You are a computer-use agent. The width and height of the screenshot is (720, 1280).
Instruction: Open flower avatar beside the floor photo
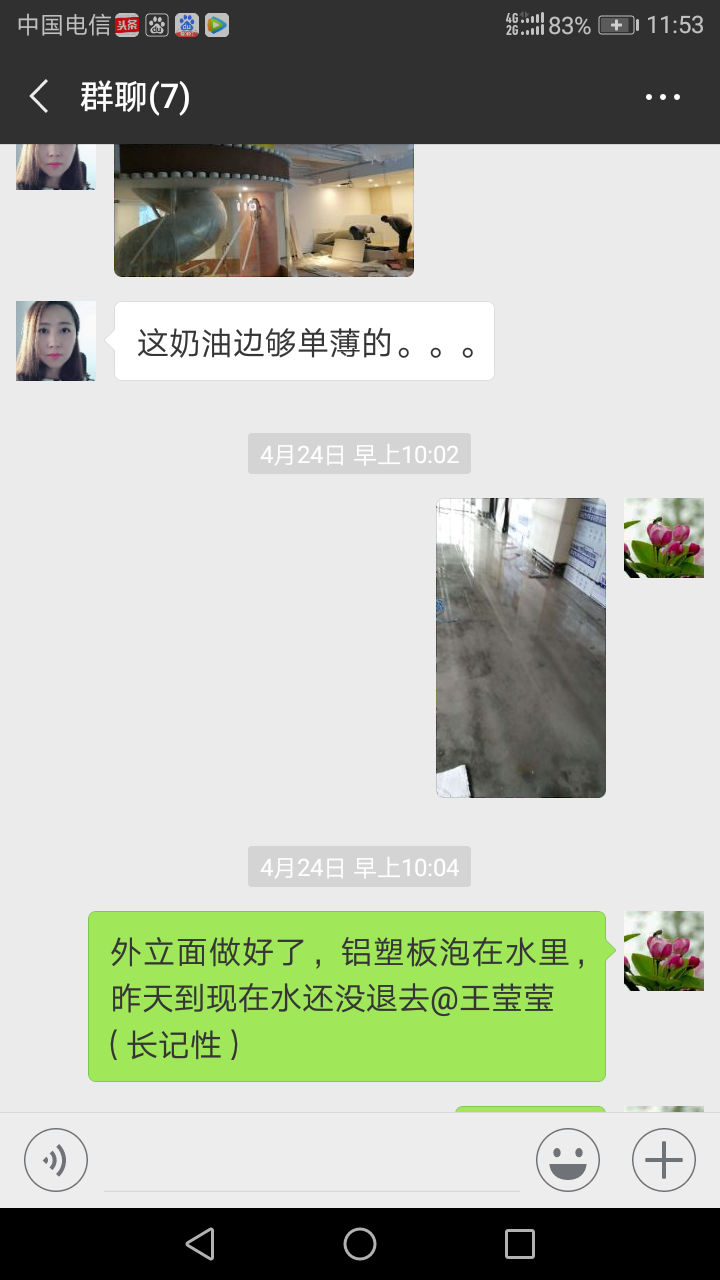(663, 538)
